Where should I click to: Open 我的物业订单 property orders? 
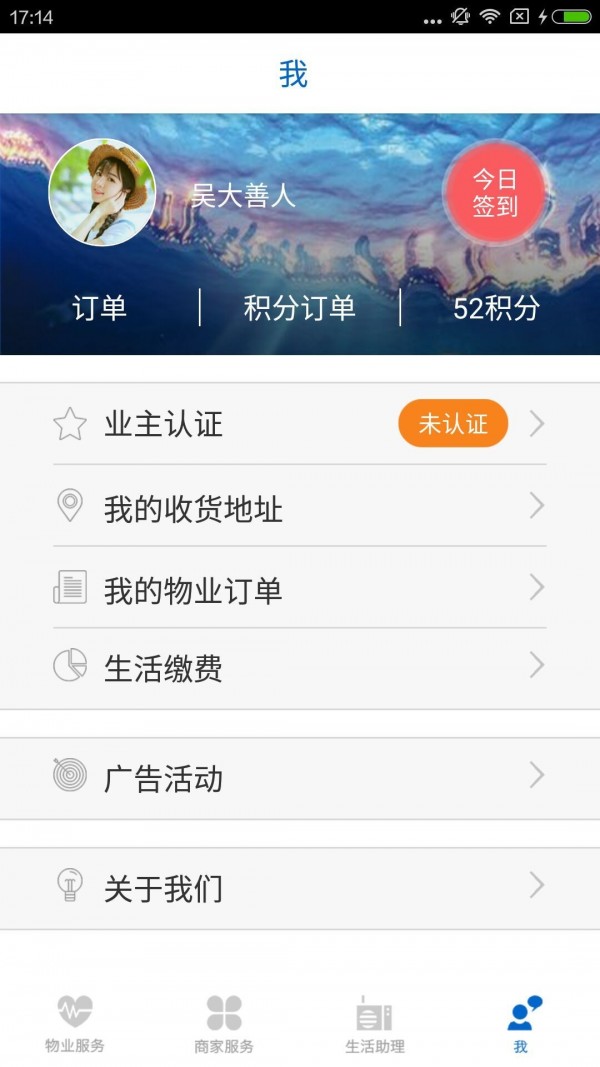point(300,588)
